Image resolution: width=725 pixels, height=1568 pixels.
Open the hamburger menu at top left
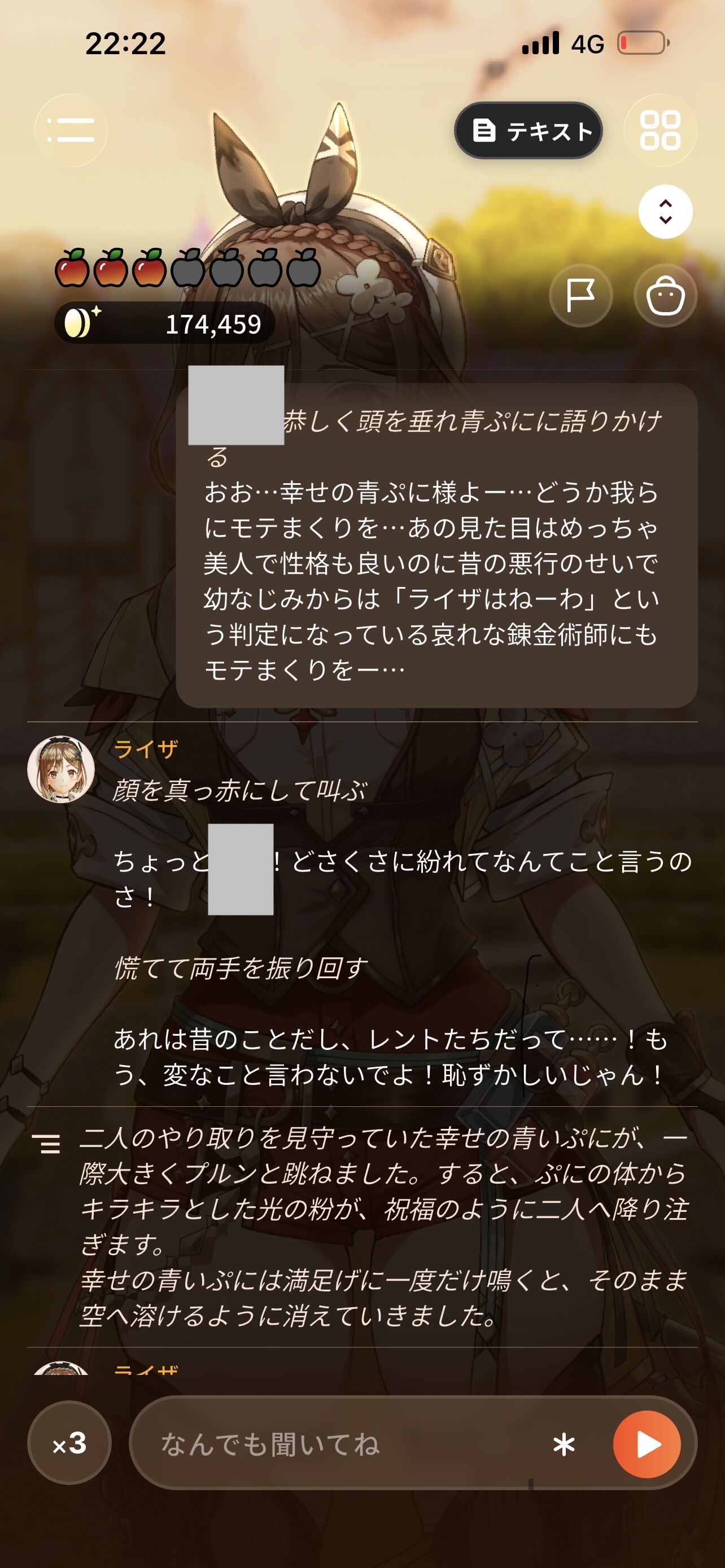[x=71, y=130]
